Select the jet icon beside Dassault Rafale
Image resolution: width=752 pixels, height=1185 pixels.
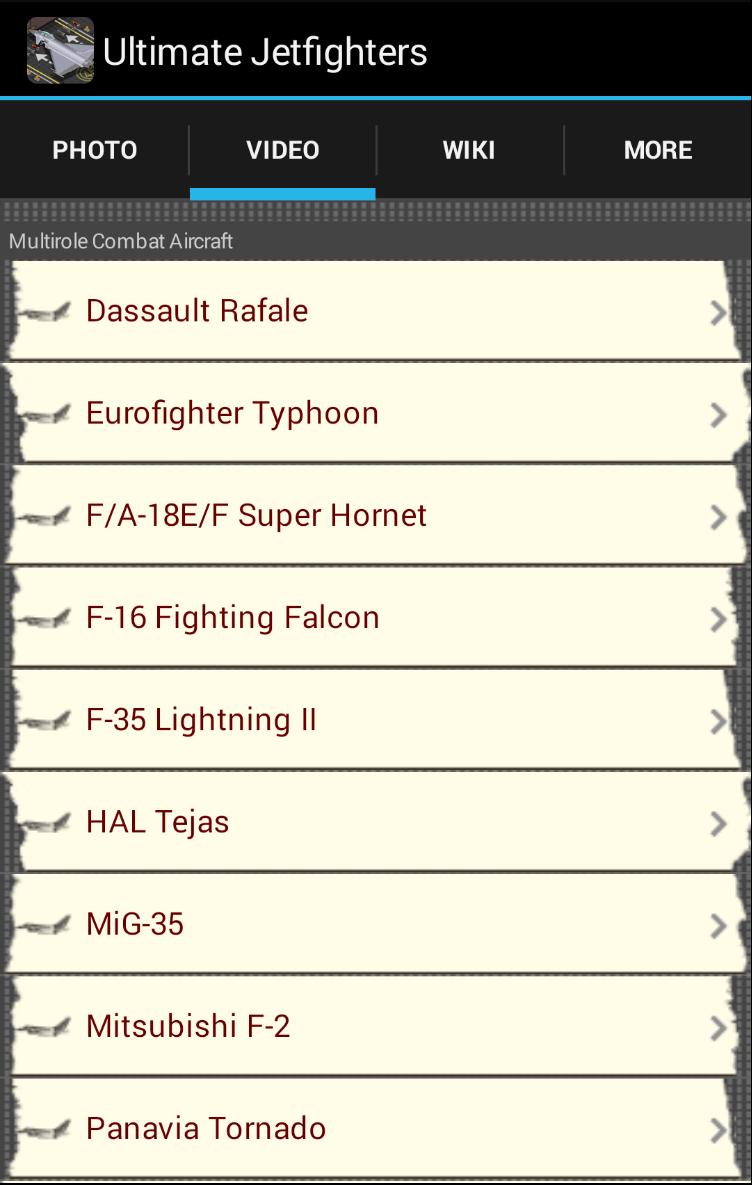click(45, 312)
